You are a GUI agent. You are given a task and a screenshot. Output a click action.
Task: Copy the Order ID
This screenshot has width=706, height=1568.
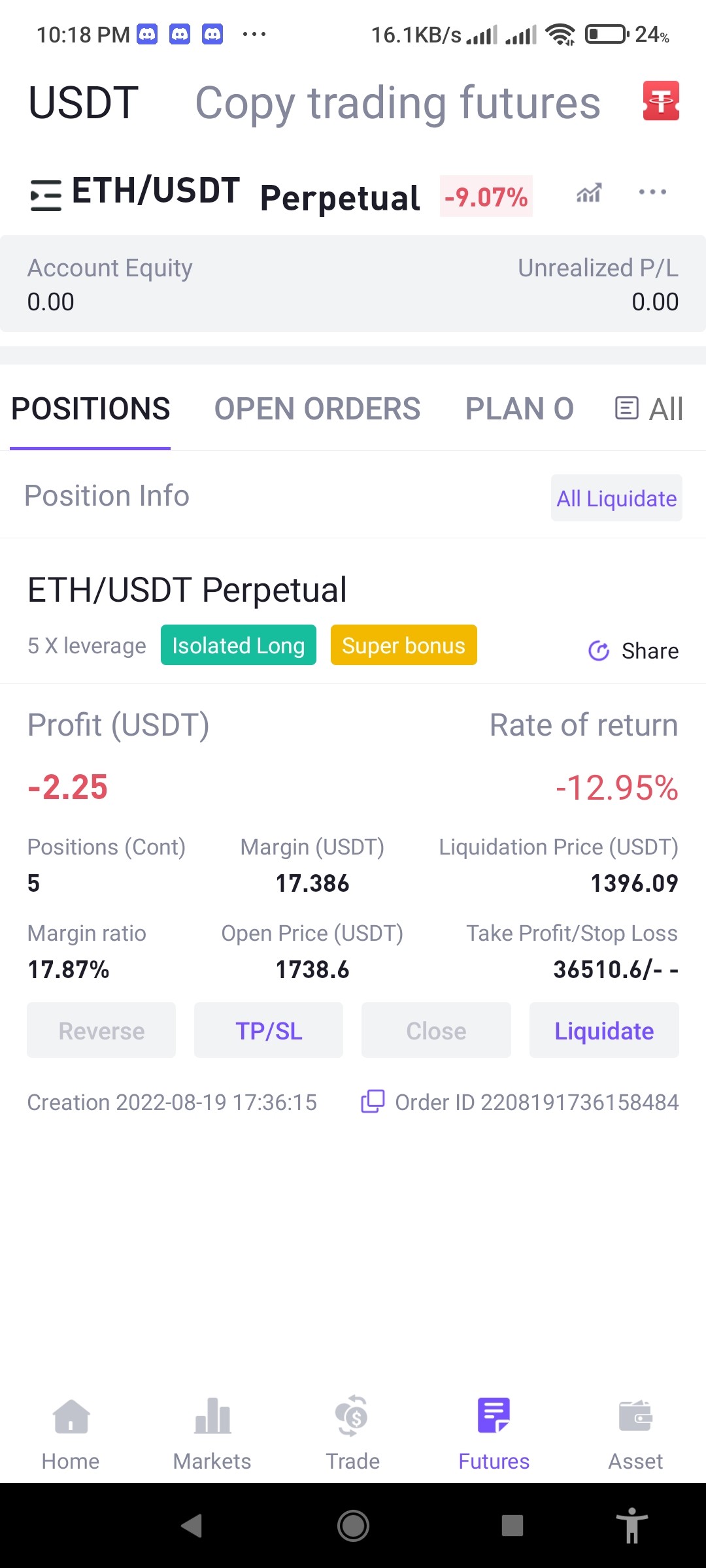[373, 1102]
